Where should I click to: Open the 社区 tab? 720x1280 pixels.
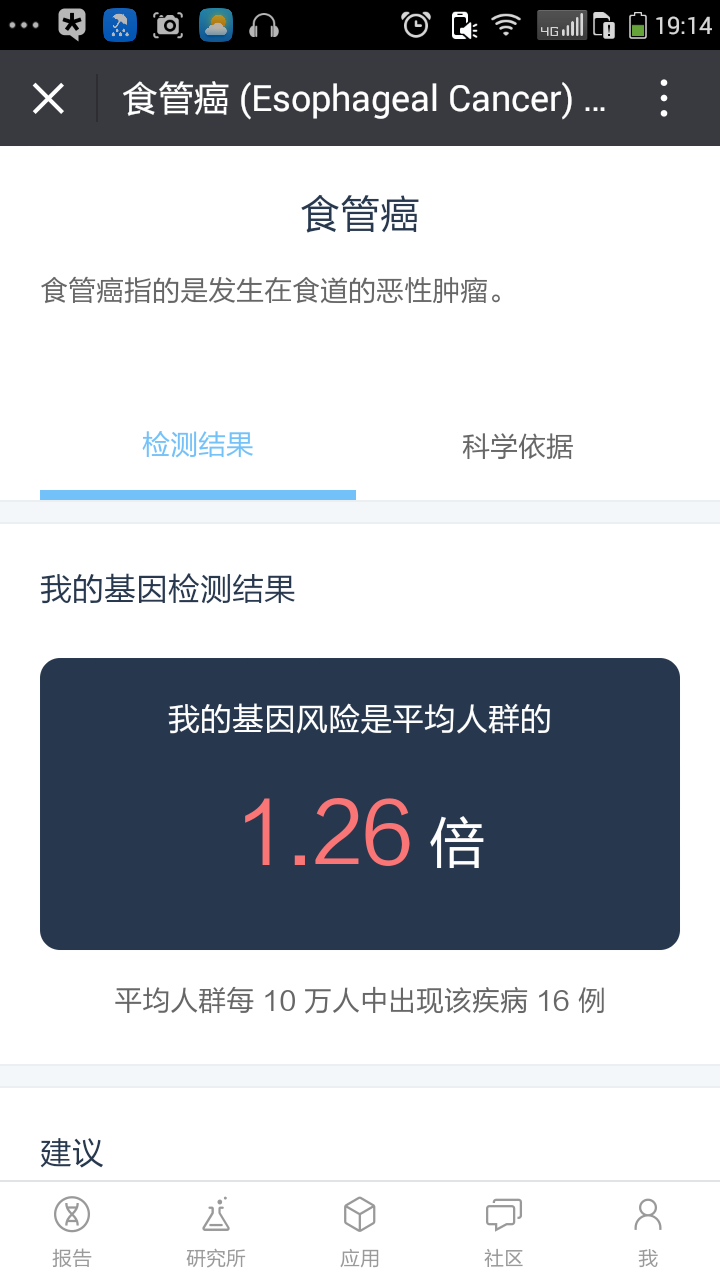(504, 1231)
